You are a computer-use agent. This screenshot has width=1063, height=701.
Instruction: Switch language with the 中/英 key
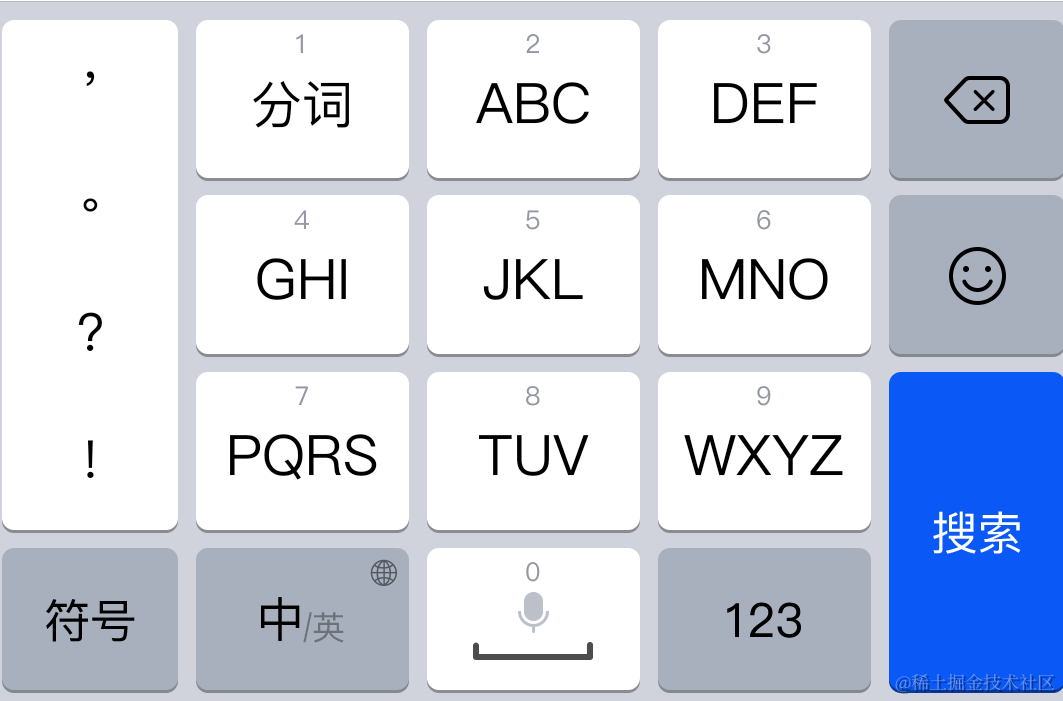(x=302, y=619)
